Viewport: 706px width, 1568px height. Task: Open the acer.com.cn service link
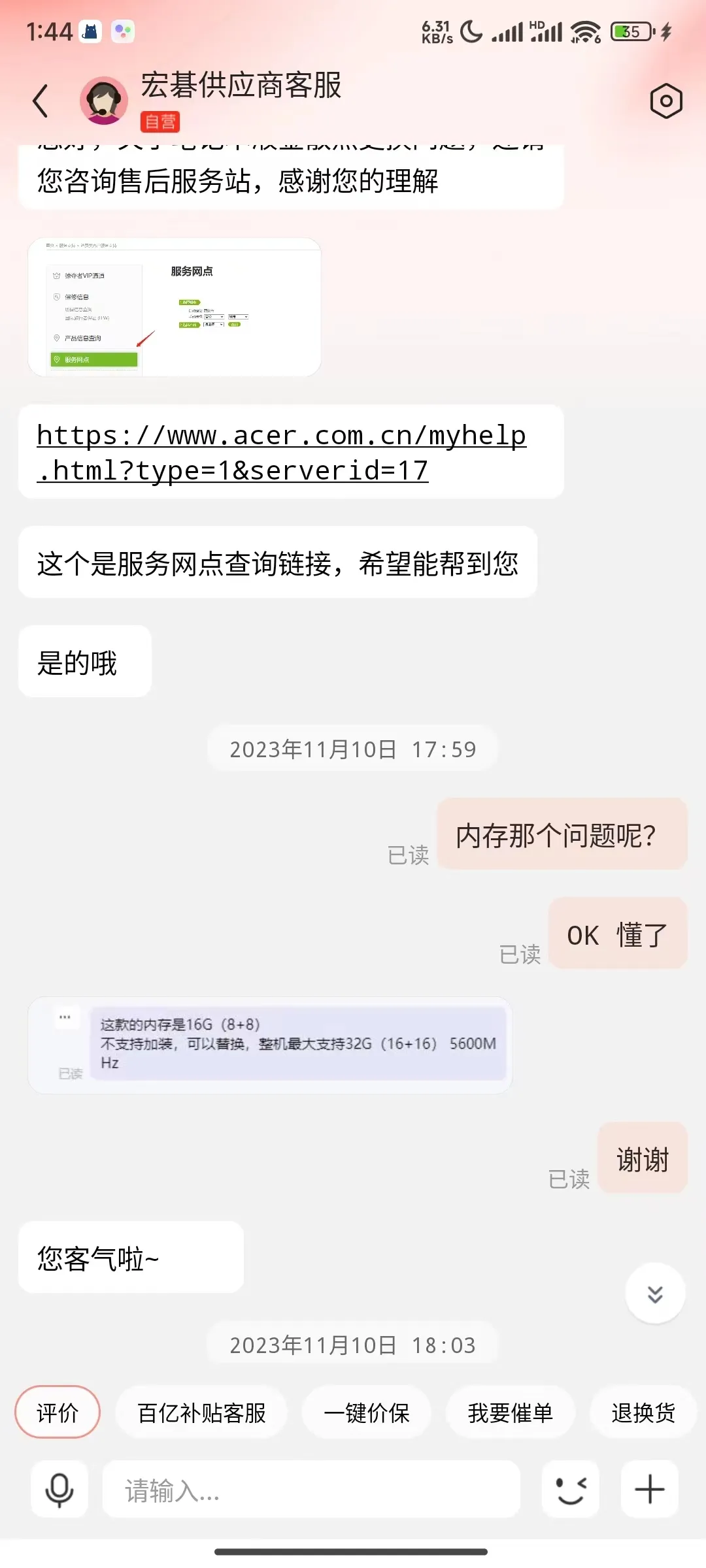(x=281, y=452)
